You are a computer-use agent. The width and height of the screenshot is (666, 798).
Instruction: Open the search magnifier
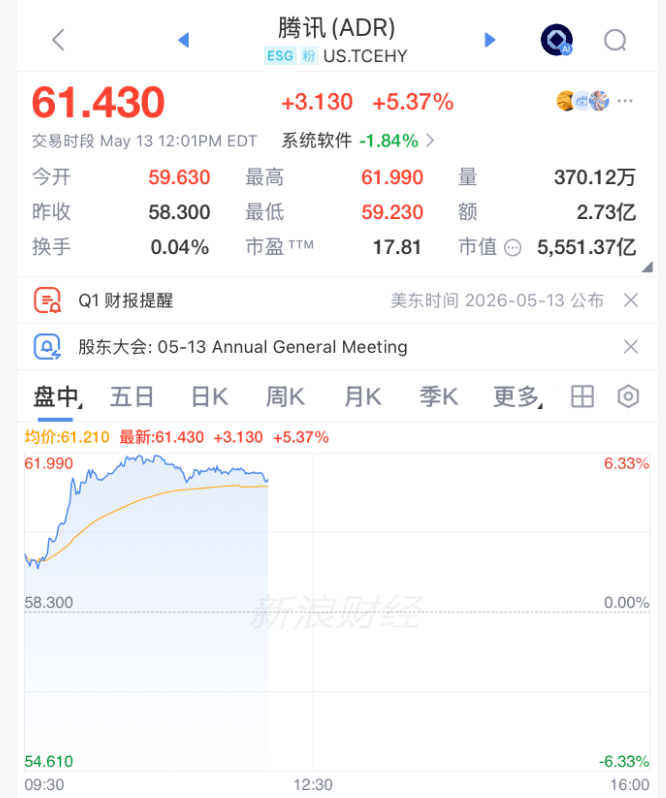615,40
